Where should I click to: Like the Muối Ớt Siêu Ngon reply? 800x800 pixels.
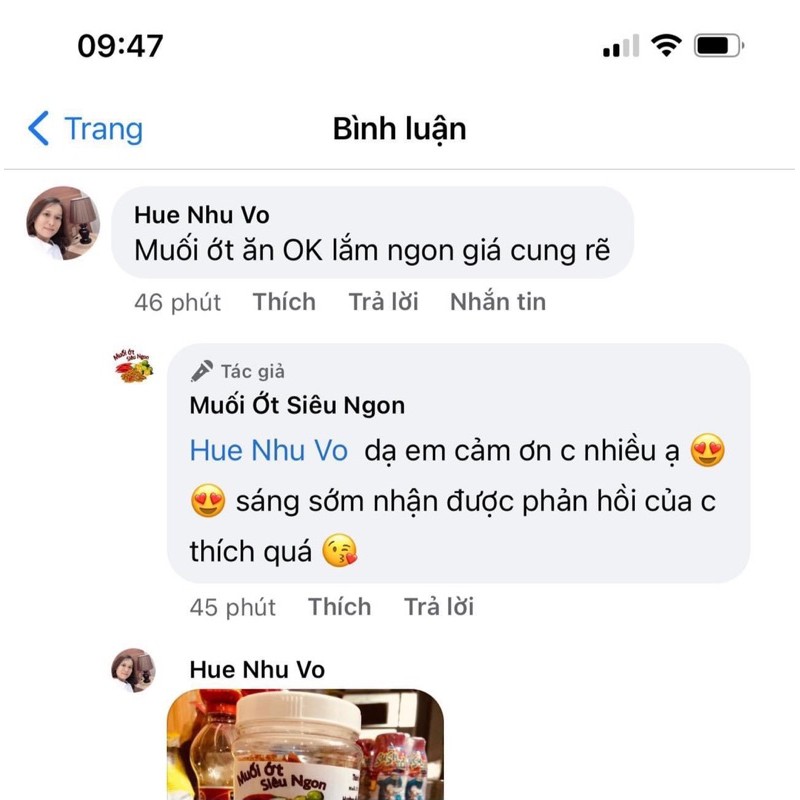pyautogui.click(x=339, y=607)
